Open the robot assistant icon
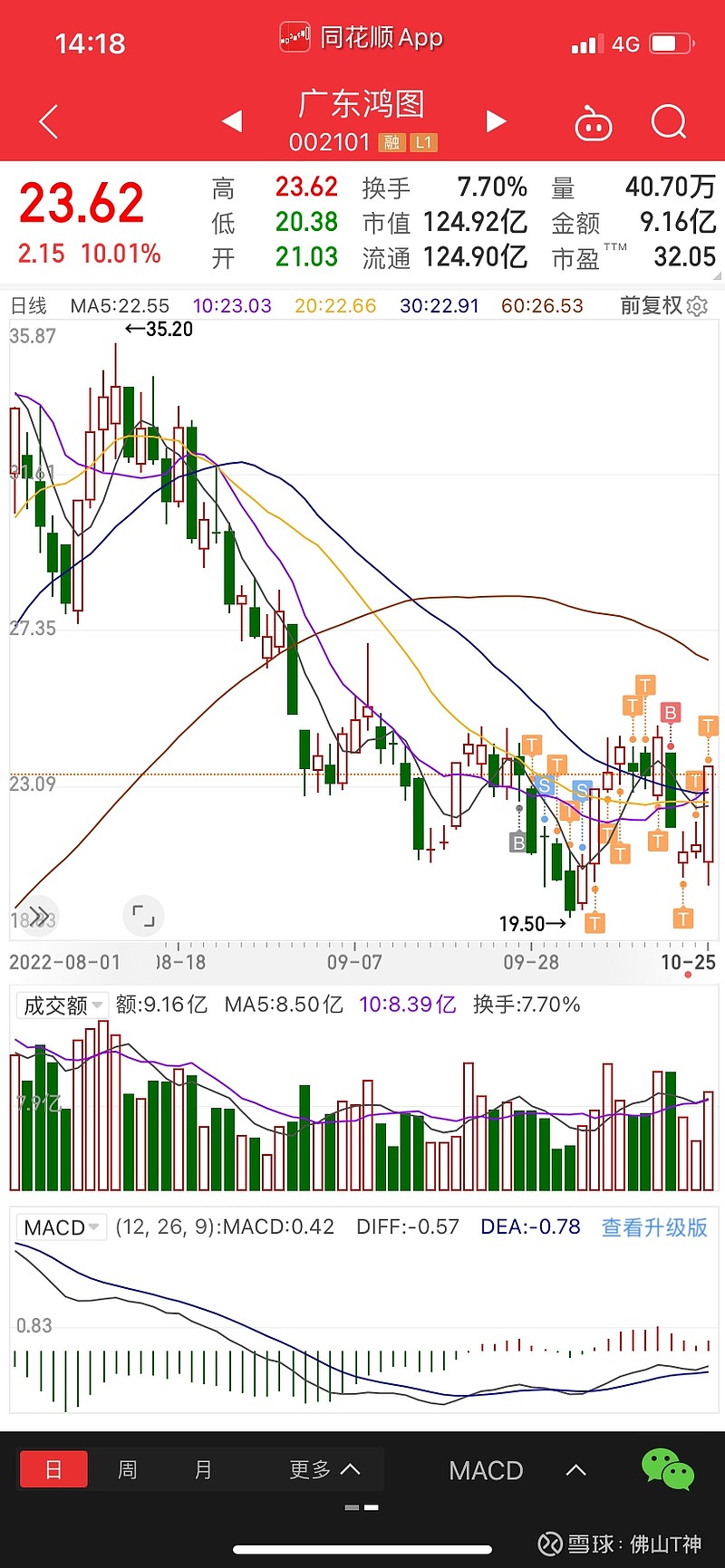725x1568 pixels. click(x=594, y=123)
